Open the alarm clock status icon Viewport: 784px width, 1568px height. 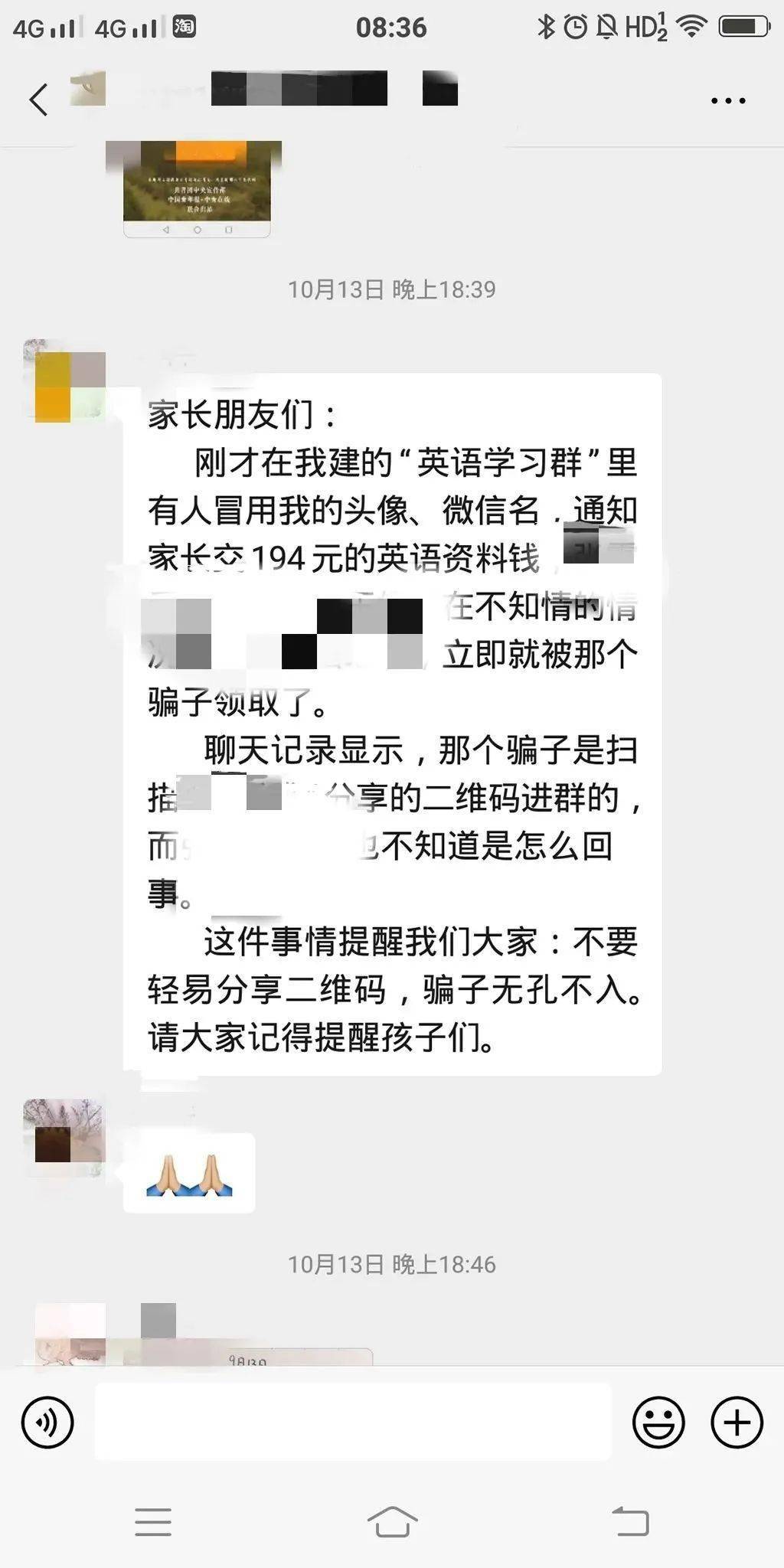[x=577, y=28]
